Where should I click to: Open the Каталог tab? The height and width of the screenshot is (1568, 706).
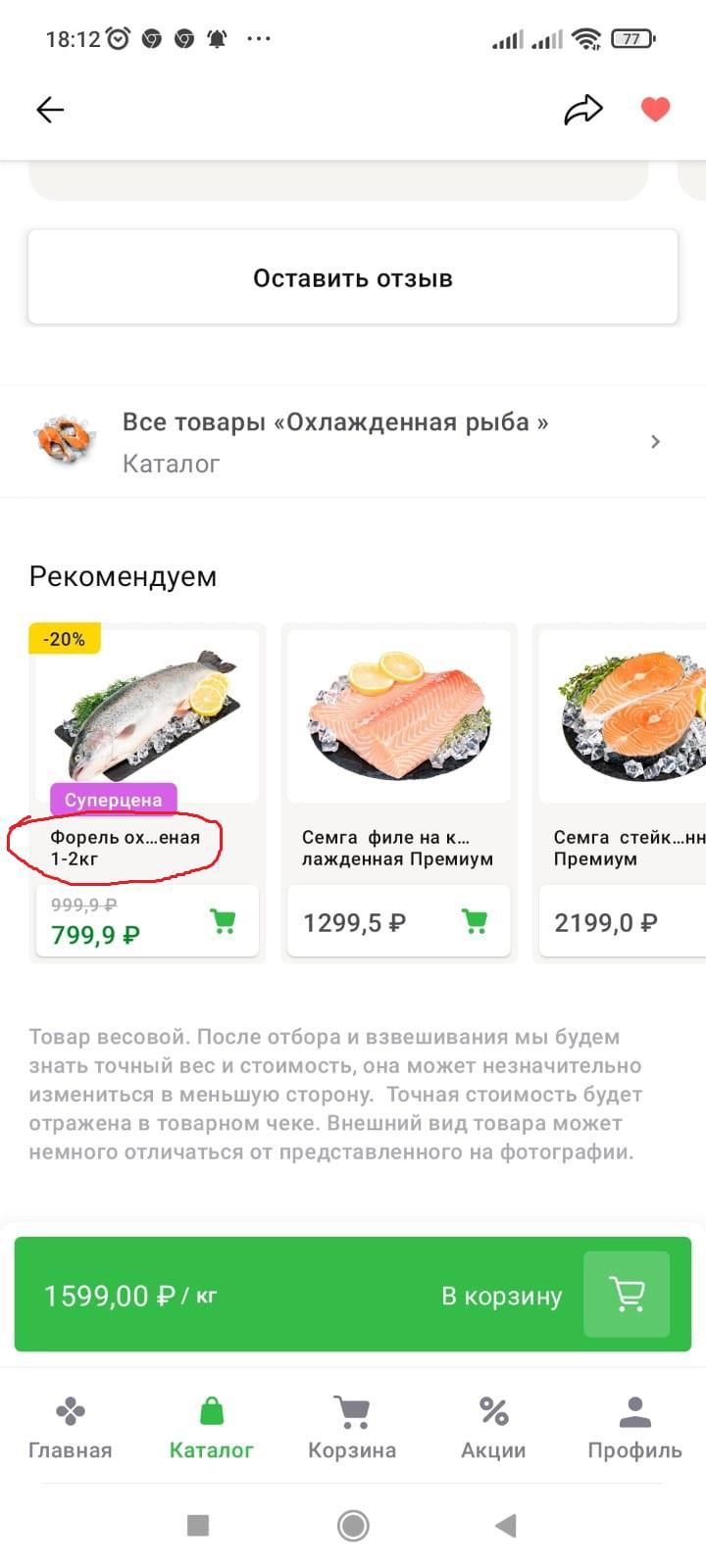click(x=212, y=1429)
